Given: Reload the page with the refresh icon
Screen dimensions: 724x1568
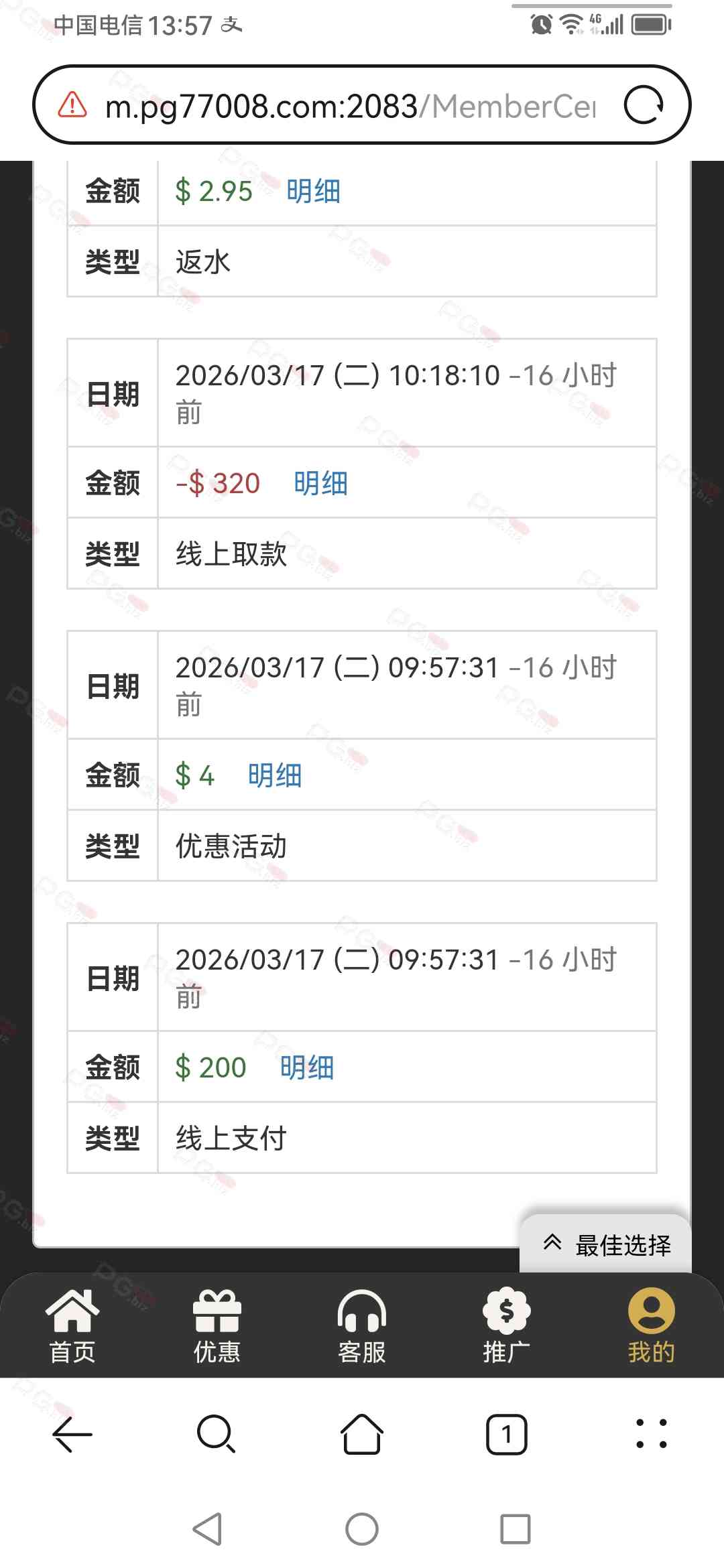Looking at the screenshot, I should (x=644, y=105).
